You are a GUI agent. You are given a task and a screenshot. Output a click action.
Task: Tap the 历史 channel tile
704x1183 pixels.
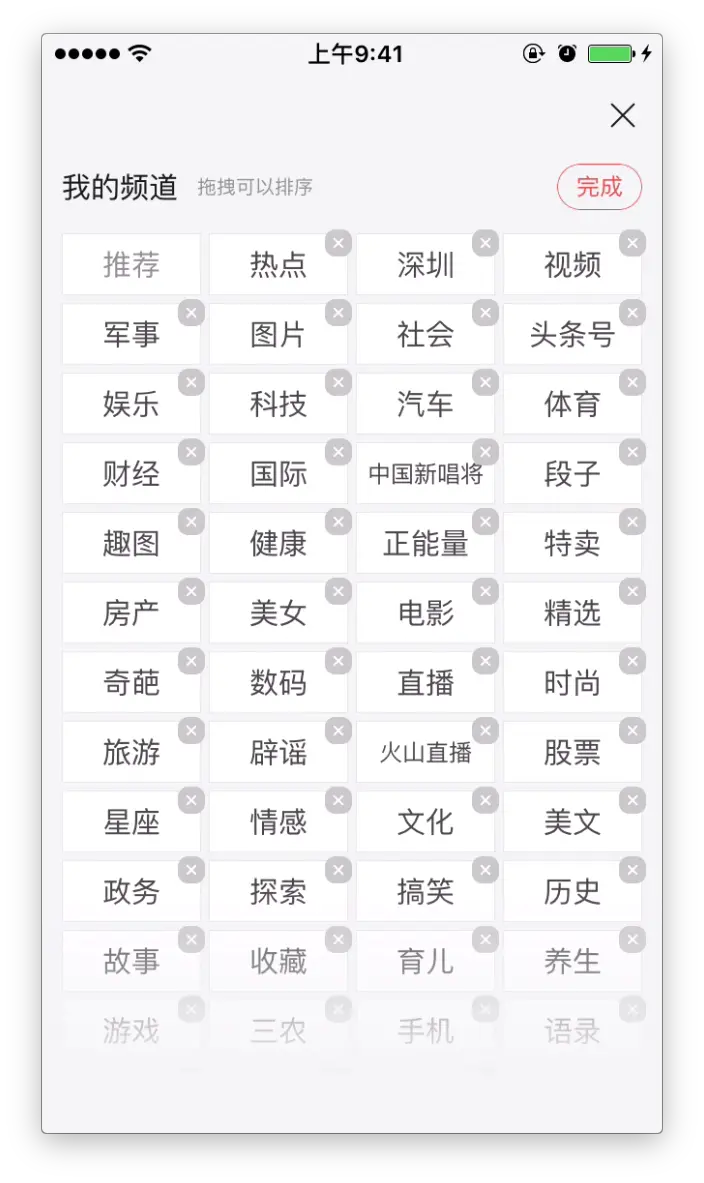point(572,892)
